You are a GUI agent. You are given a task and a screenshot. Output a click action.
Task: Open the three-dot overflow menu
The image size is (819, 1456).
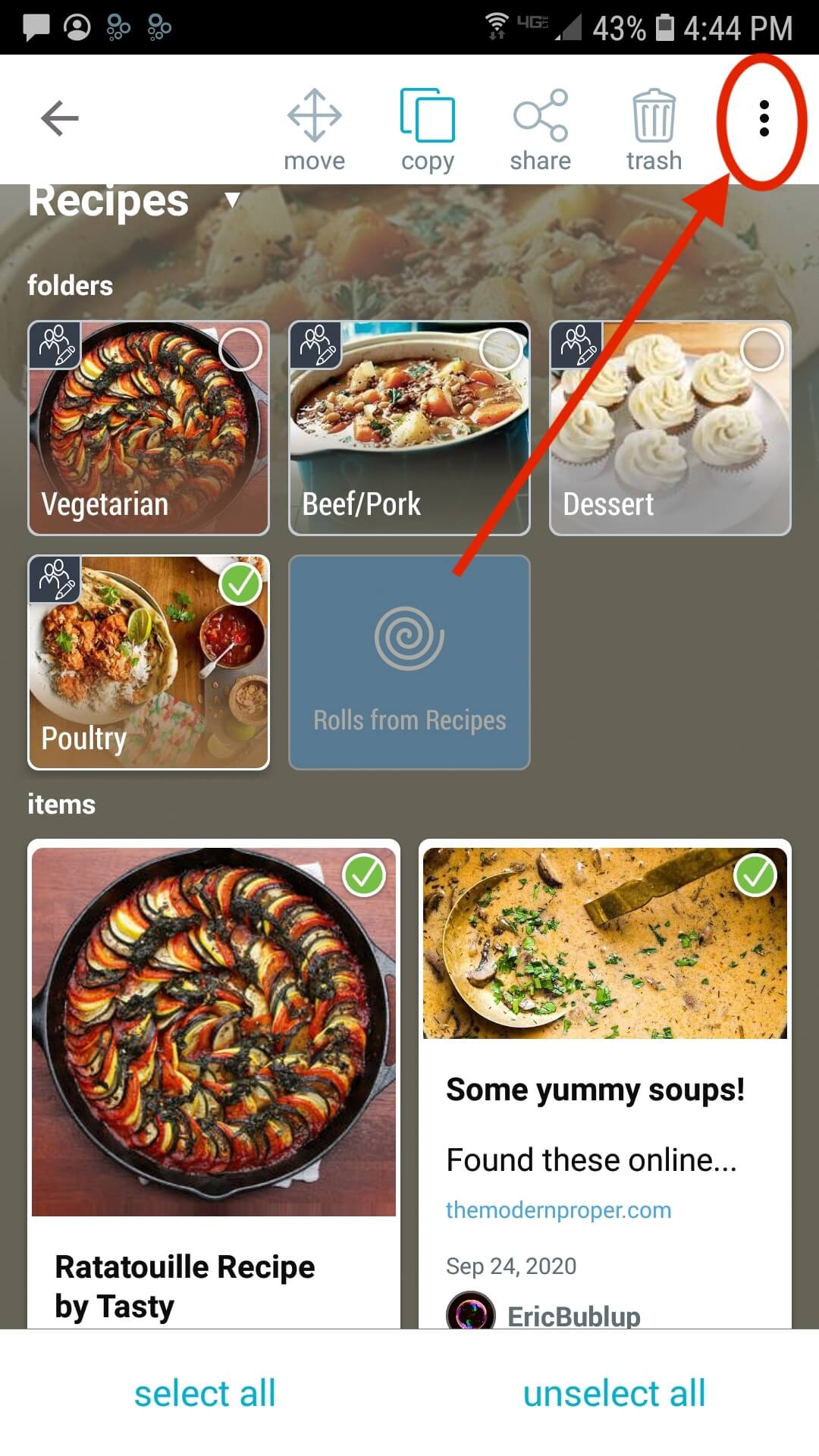[764, 118]
